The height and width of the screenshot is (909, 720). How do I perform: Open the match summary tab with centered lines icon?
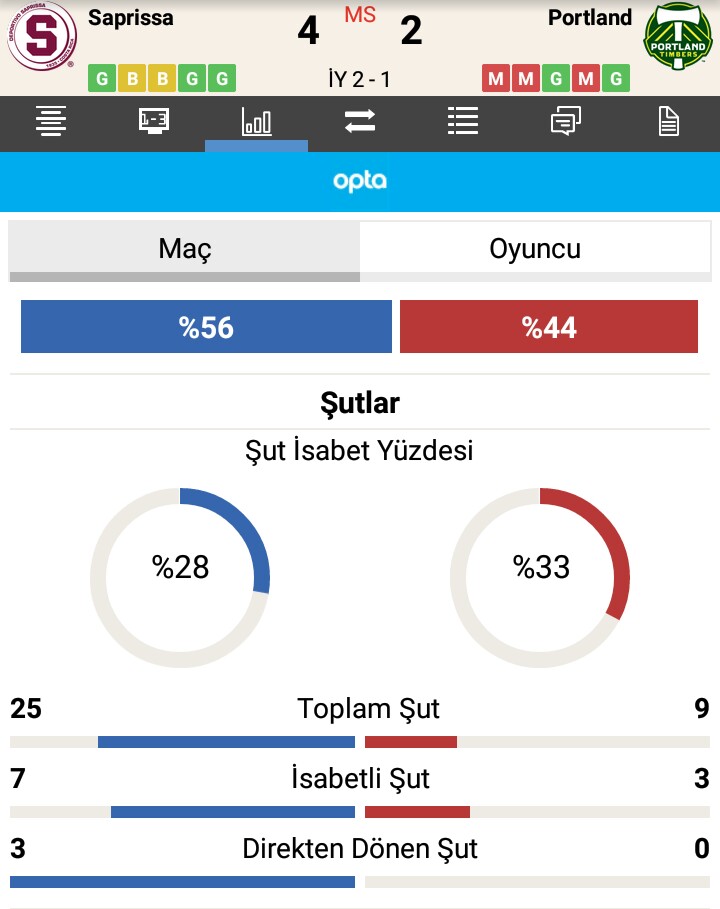[x=51, y=122]
